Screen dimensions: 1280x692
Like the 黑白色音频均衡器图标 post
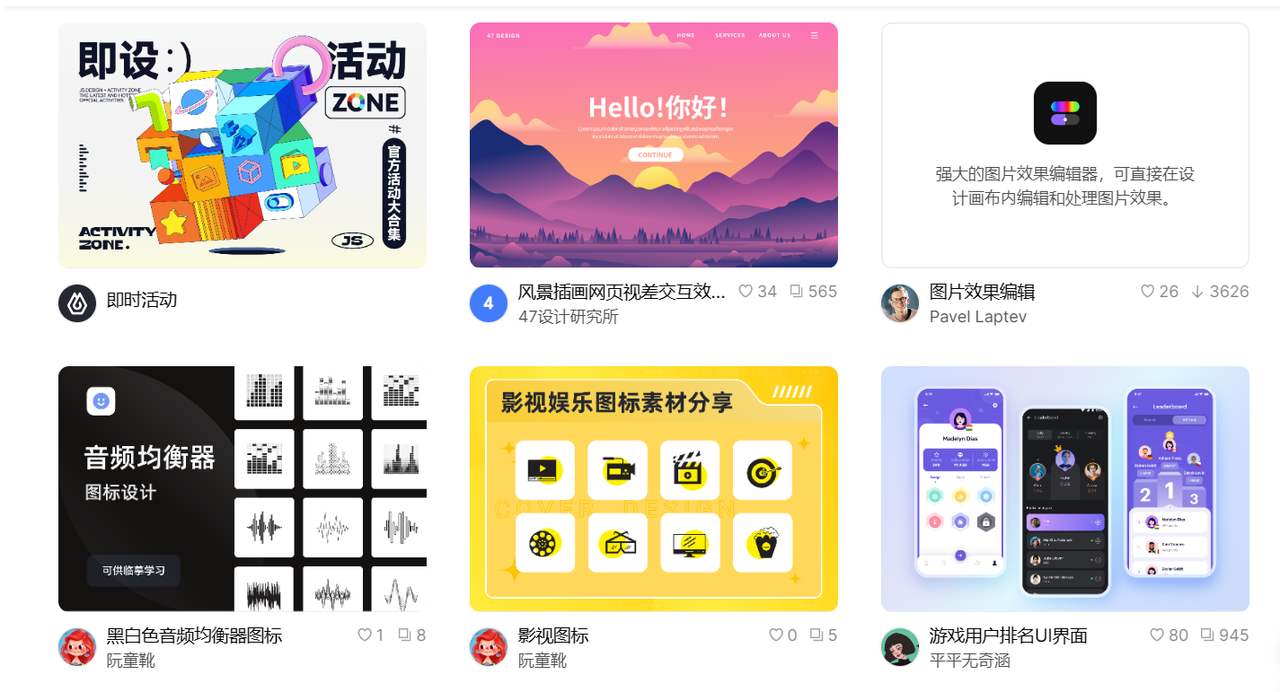pos(365,635)
